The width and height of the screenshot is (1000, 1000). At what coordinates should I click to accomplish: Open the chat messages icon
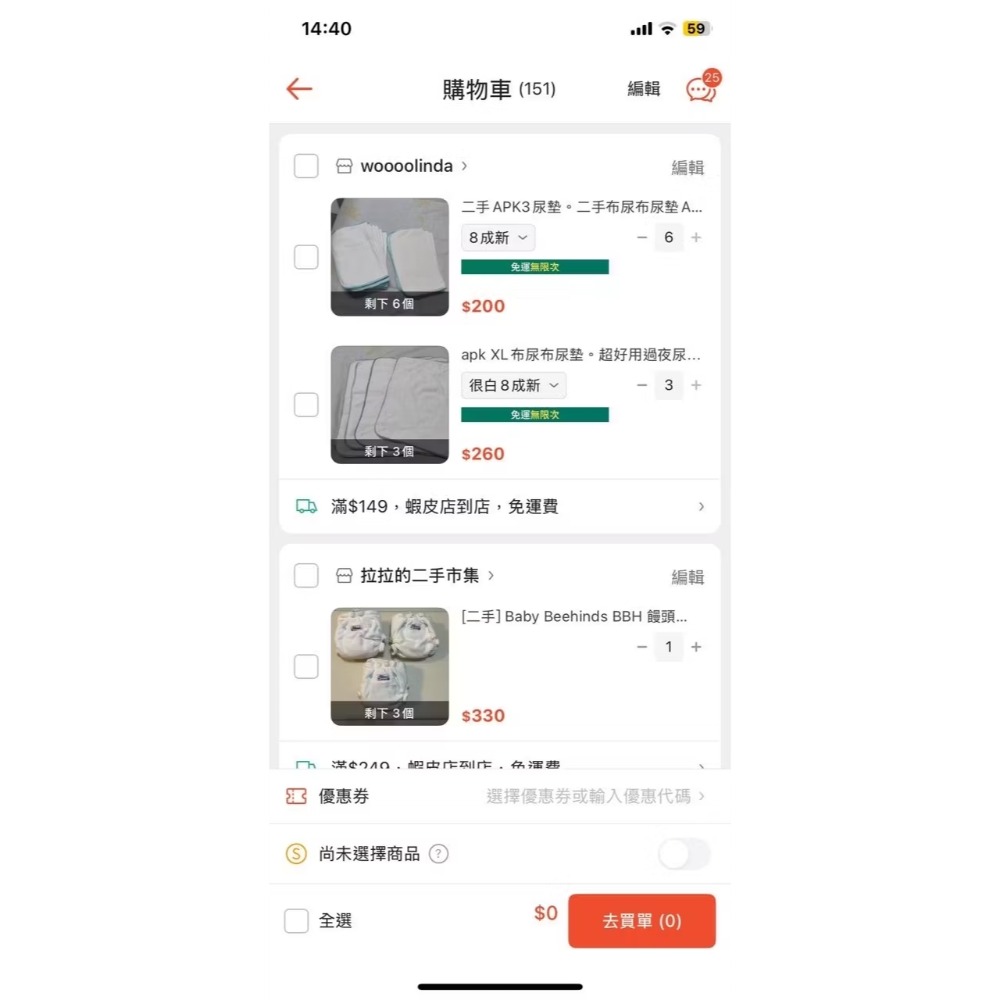pyautogui.click(x=700, y=89)
